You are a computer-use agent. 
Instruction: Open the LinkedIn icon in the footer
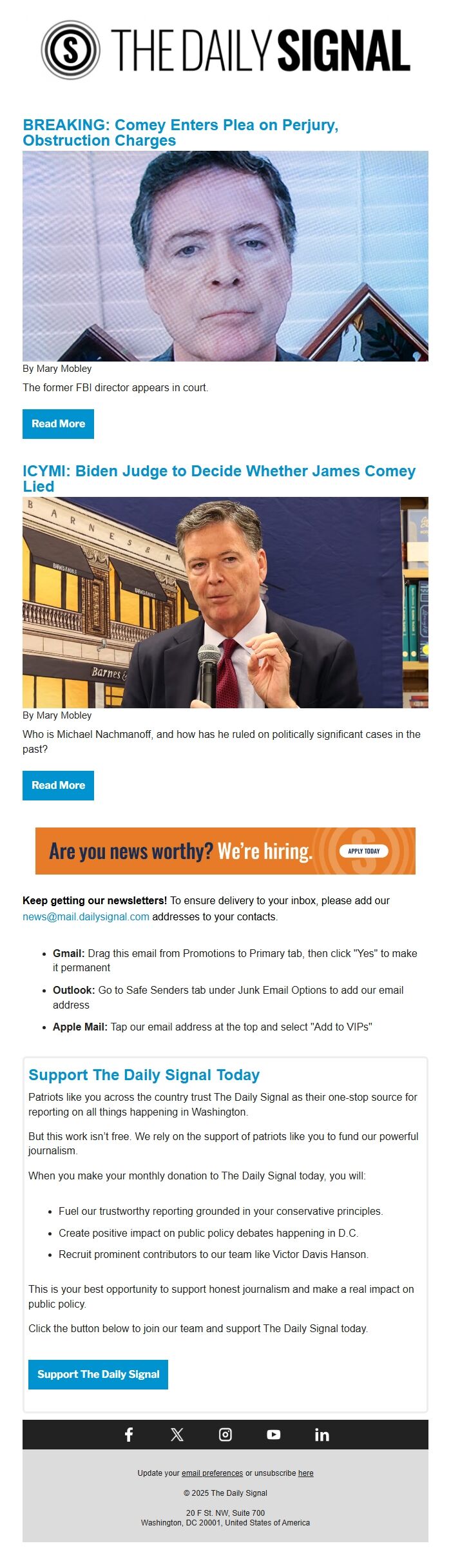321,1434
